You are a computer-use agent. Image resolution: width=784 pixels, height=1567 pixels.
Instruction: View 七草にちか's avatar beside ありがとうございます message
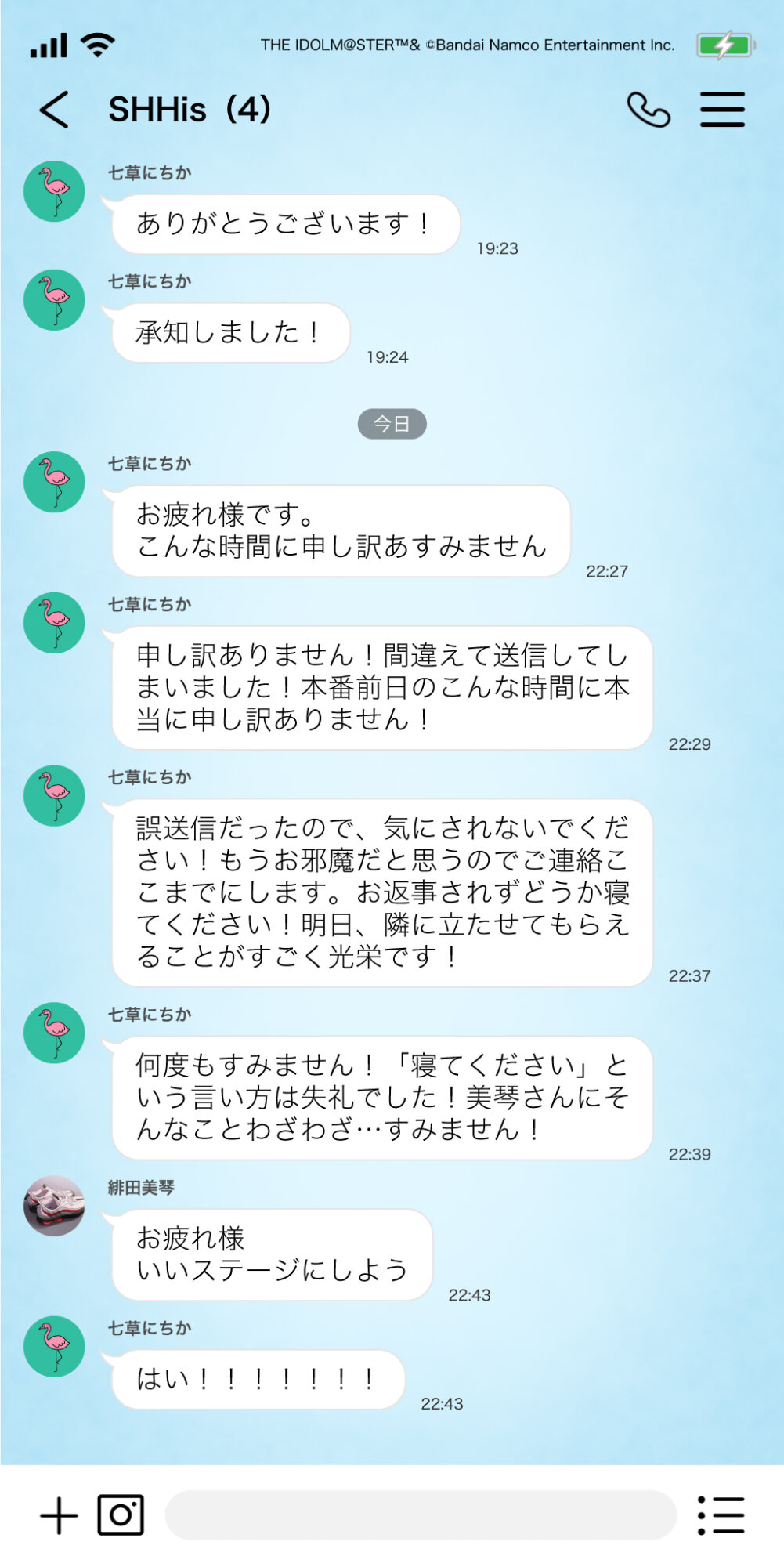click(x=54, y=191)
